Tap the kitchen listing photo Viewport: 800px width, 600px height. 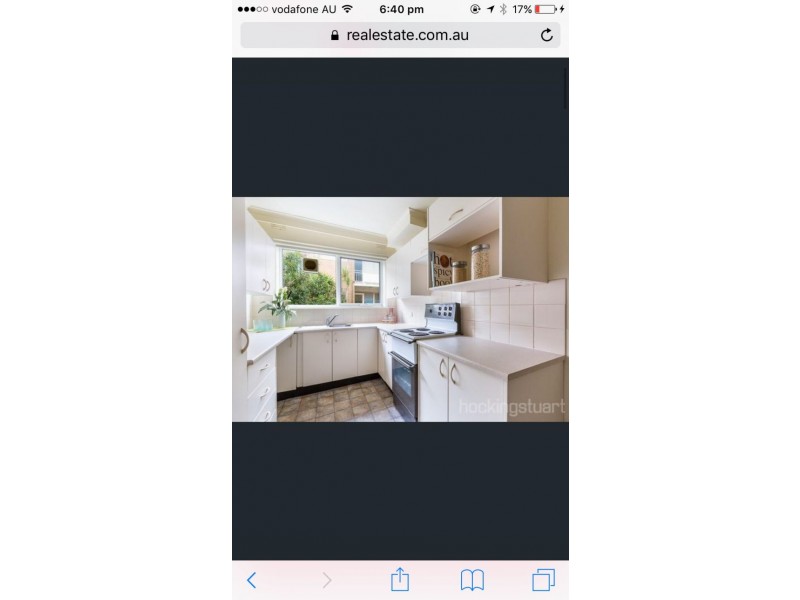pos(400,309)
